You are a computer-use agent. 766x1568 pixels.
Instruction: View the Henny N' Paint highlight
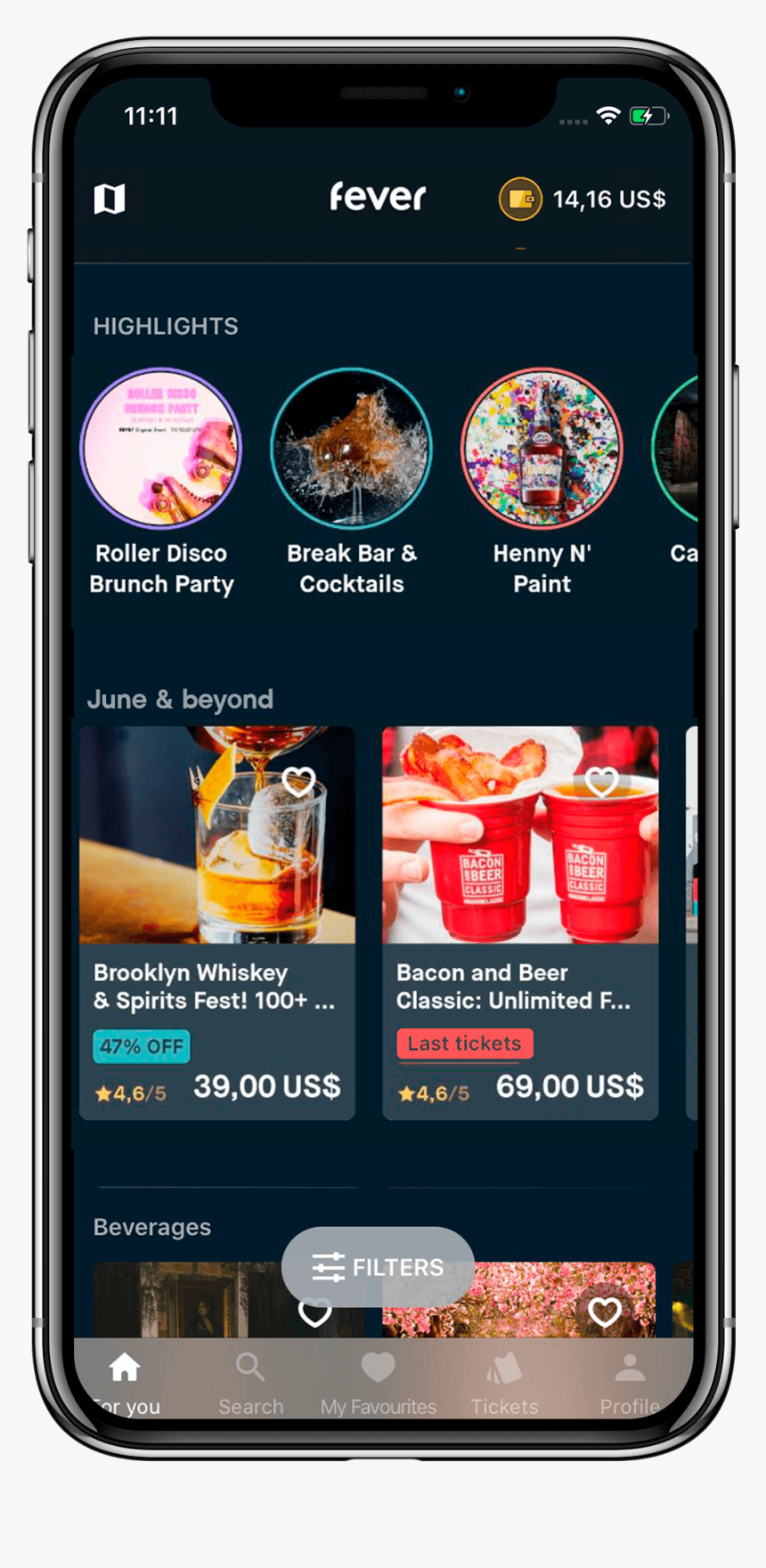542,449
